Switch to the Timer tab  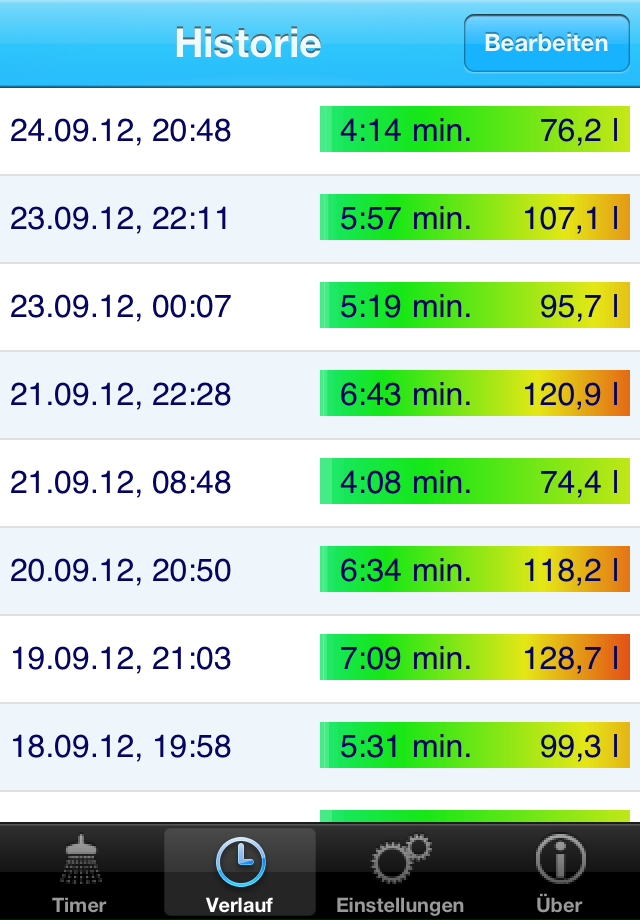(x=80, y=872)
